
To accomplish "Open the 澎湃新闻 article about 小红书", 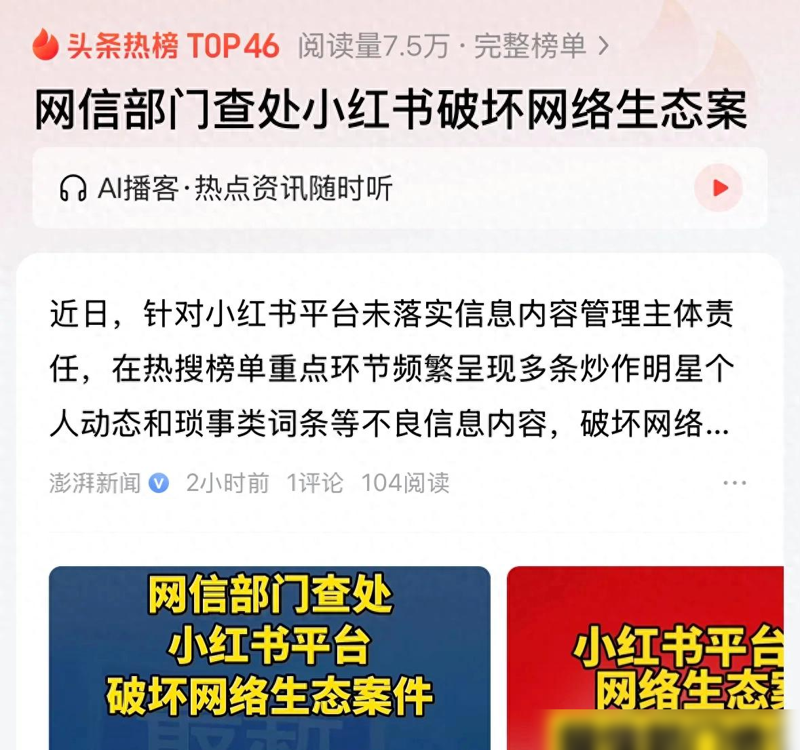I will tap(390, 370).
